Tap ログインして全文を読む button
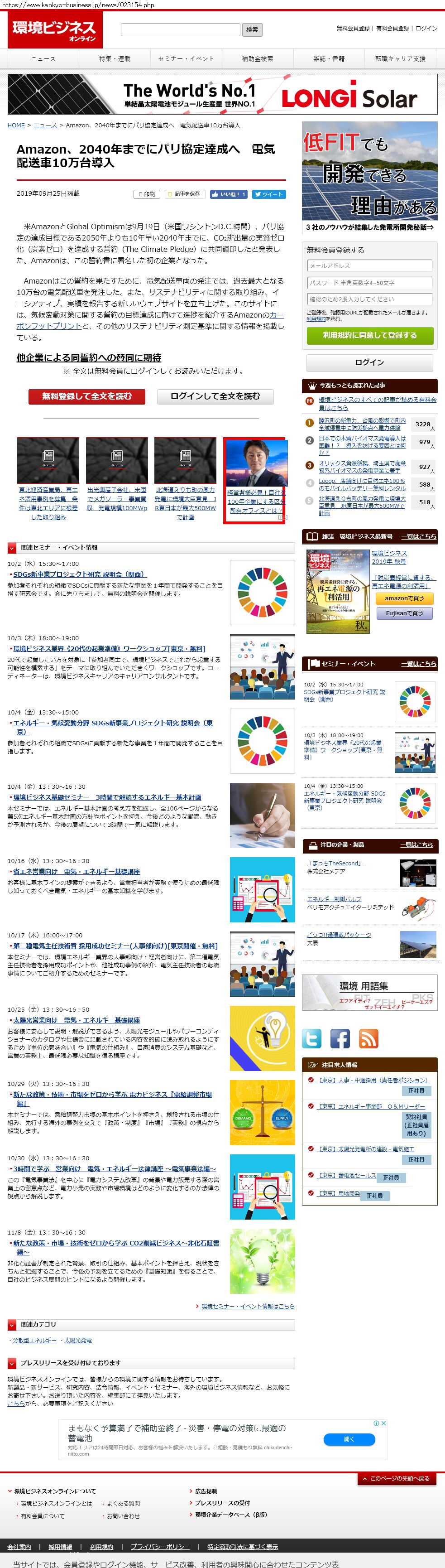445x1568 pixels. [215, 396]
